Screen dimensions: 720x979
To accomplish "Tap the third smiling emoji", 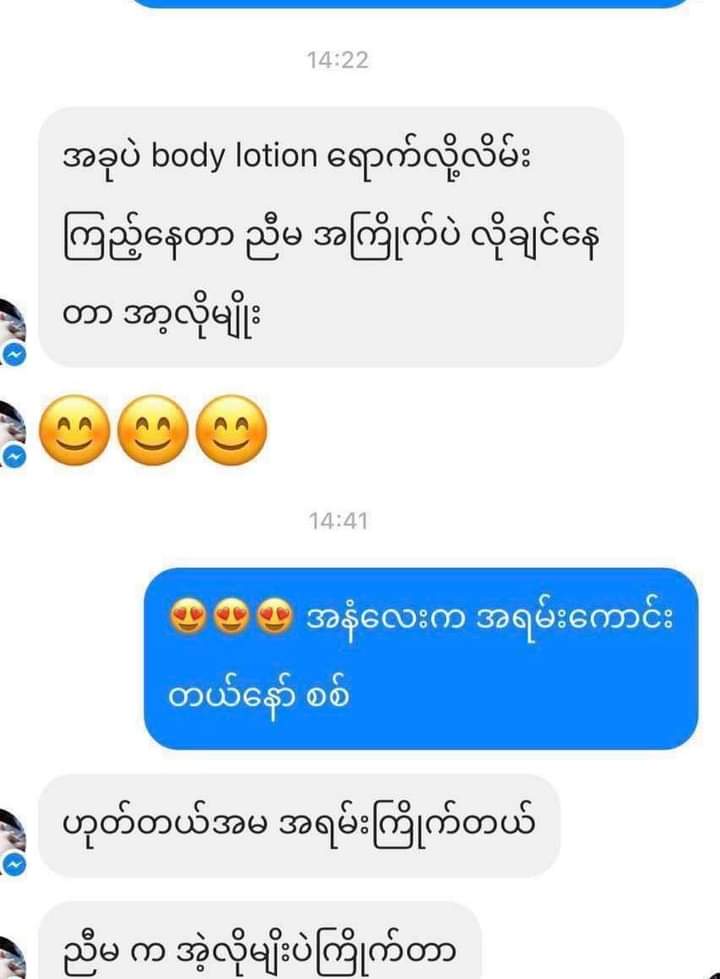I will click(228, 432).
